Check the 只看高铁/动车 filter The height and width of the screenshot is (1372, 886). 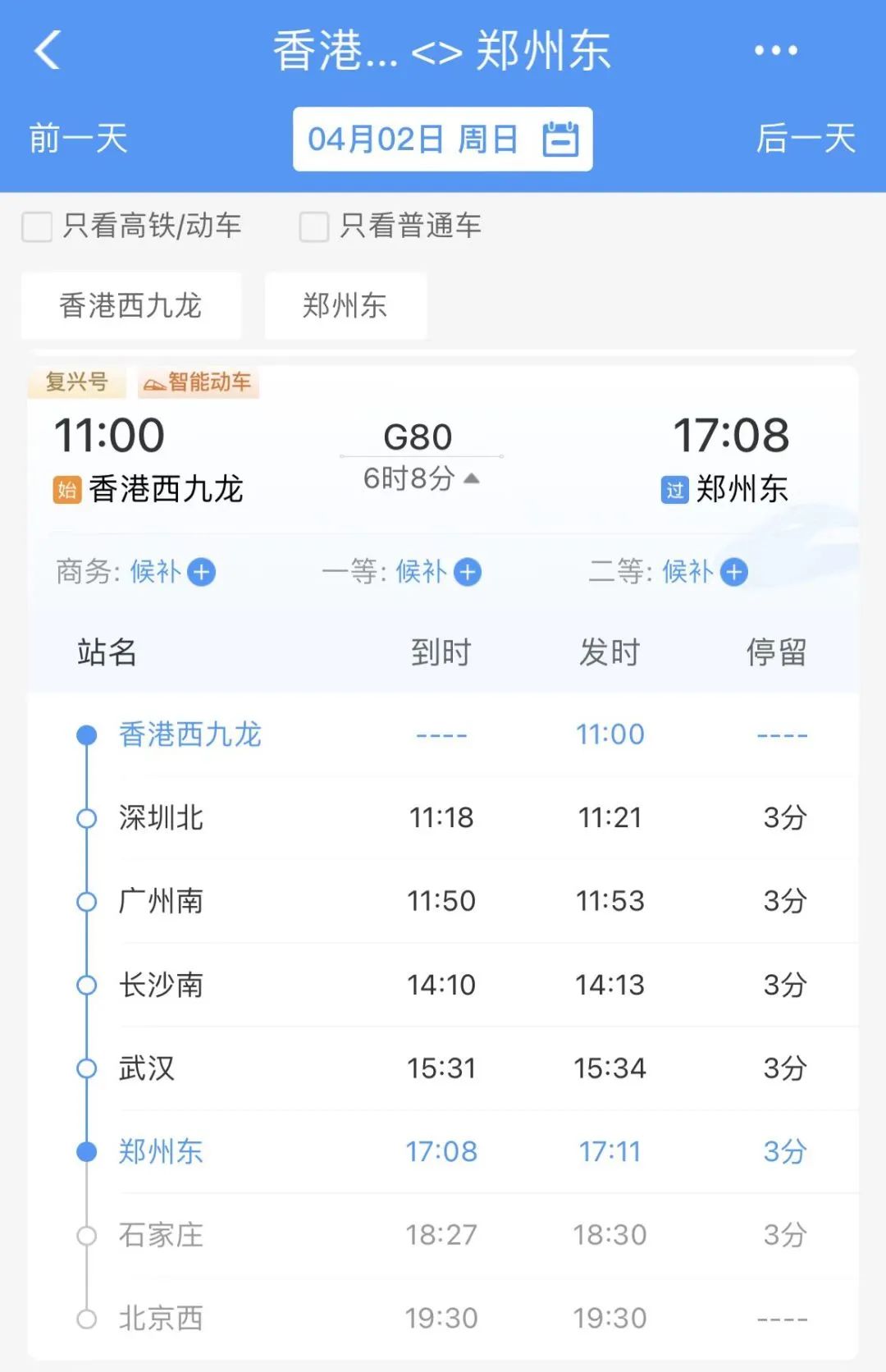[x=38, y=226]
